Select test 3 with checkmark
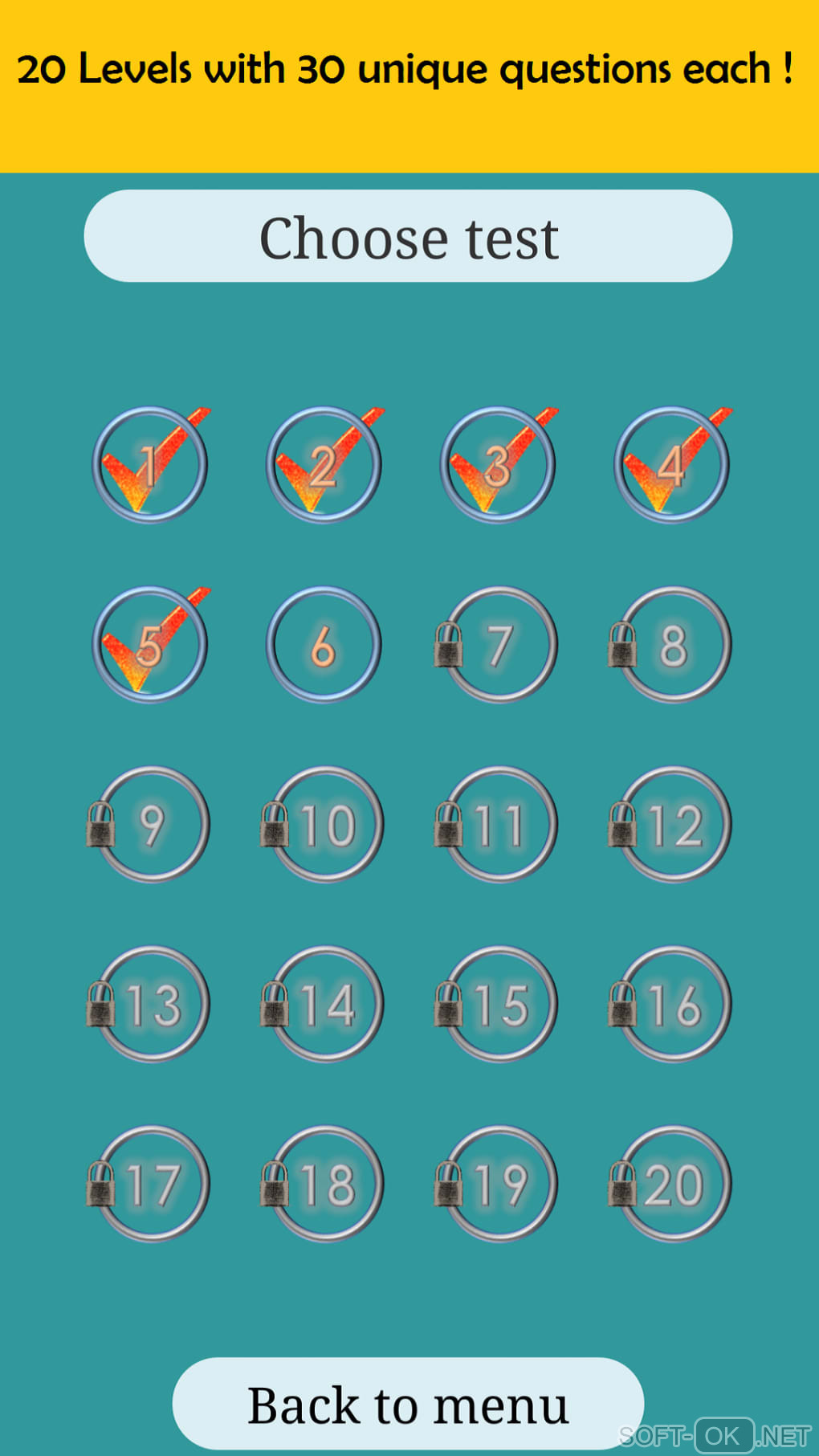This screenshot has height=1456, width=819. coord(498,465)
